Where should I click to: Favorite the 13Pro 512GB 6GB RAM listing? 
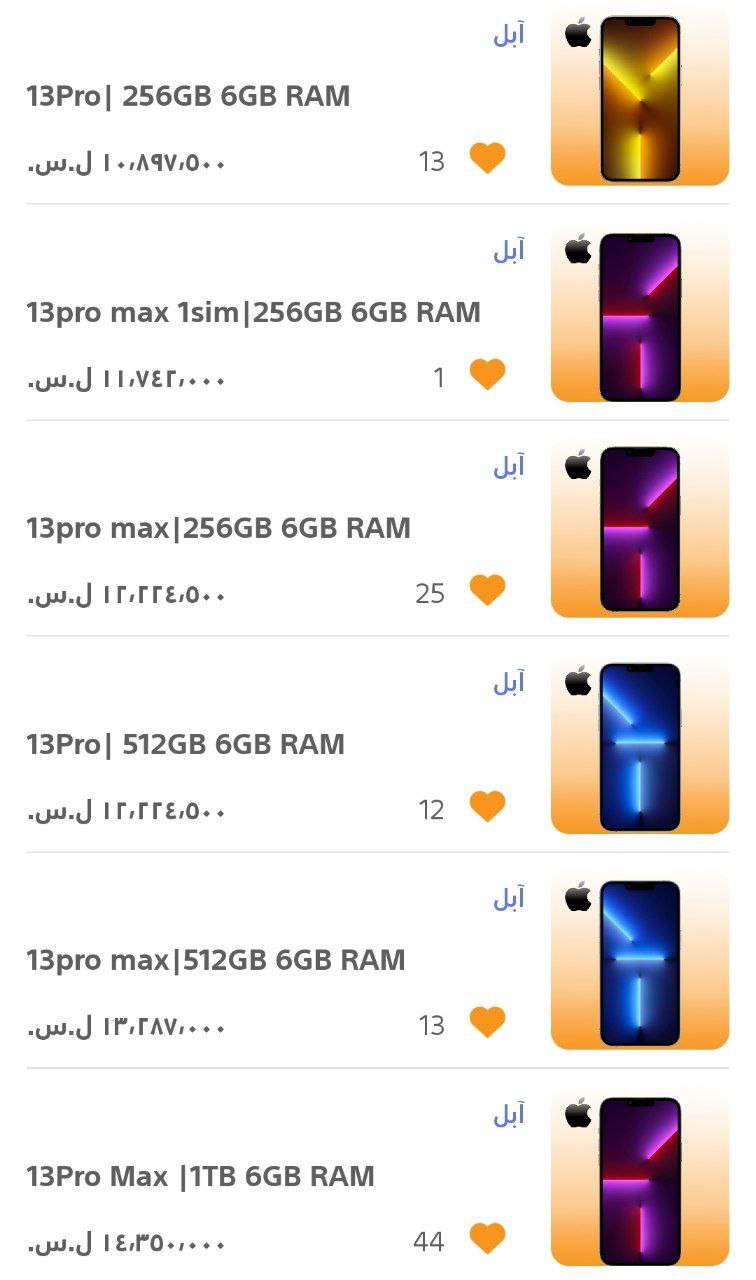coord(487,807)
